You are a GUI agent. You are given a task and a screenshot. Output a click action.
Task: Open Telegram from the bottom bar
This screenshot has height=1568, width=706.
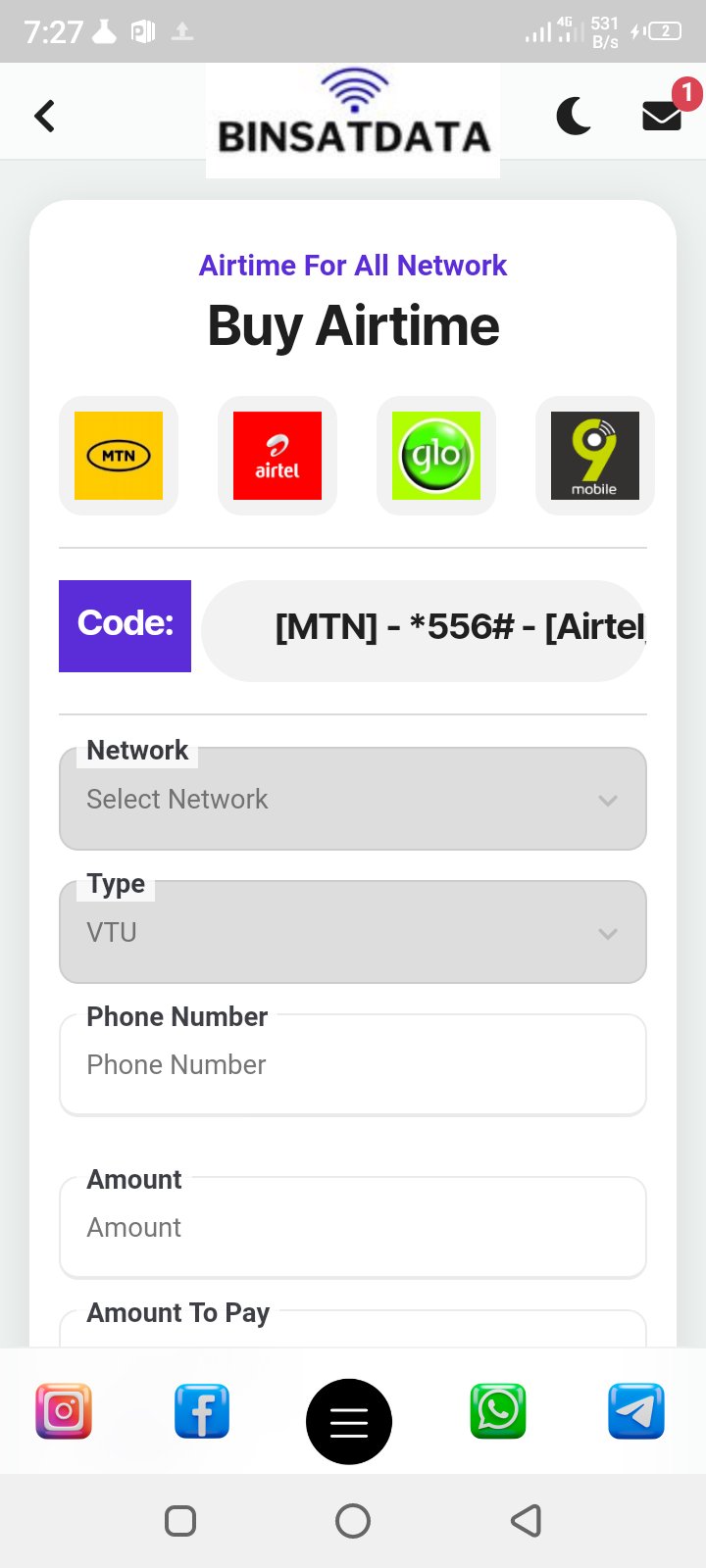point(635,1411)
